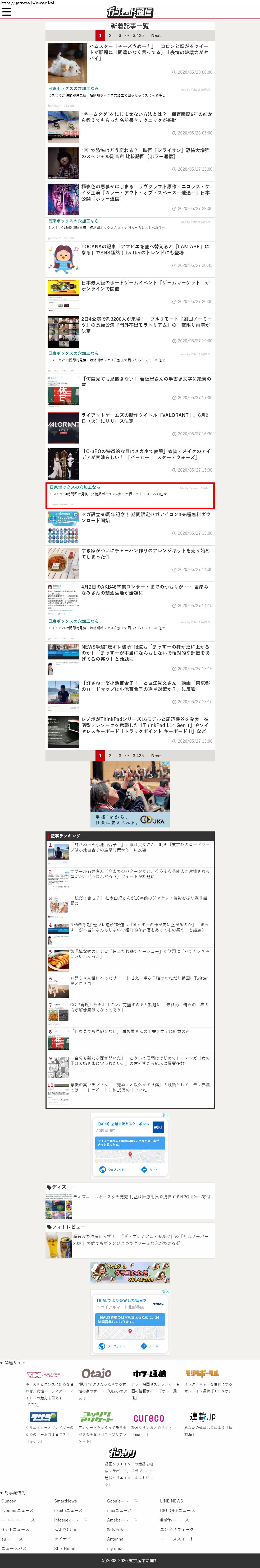Open the SmartNews distribution link
The image size is (260, 1568).
pos(65,1501)
